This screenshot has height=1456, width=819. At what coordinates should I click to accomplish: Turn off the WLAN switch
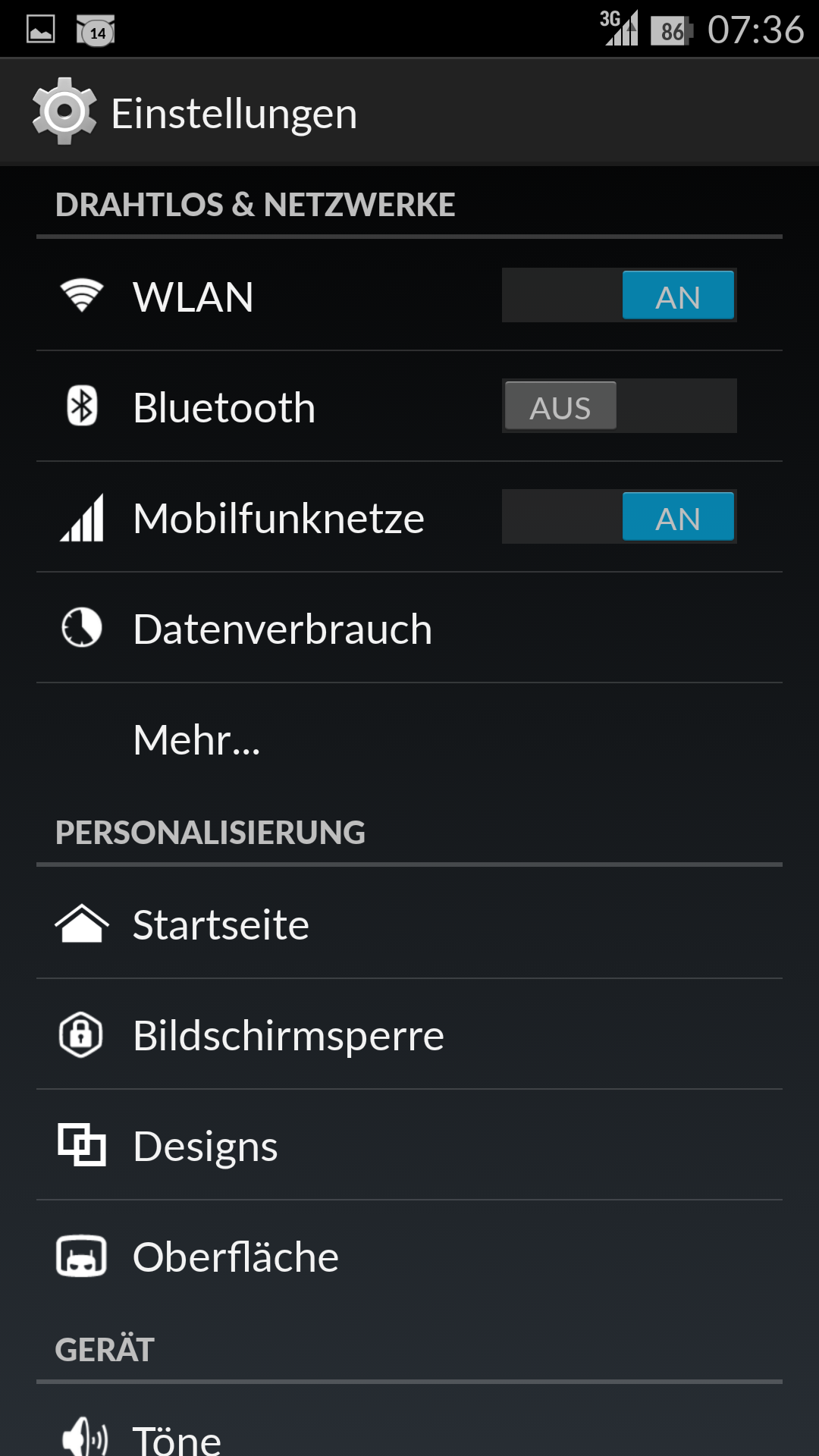click(619, 295)
